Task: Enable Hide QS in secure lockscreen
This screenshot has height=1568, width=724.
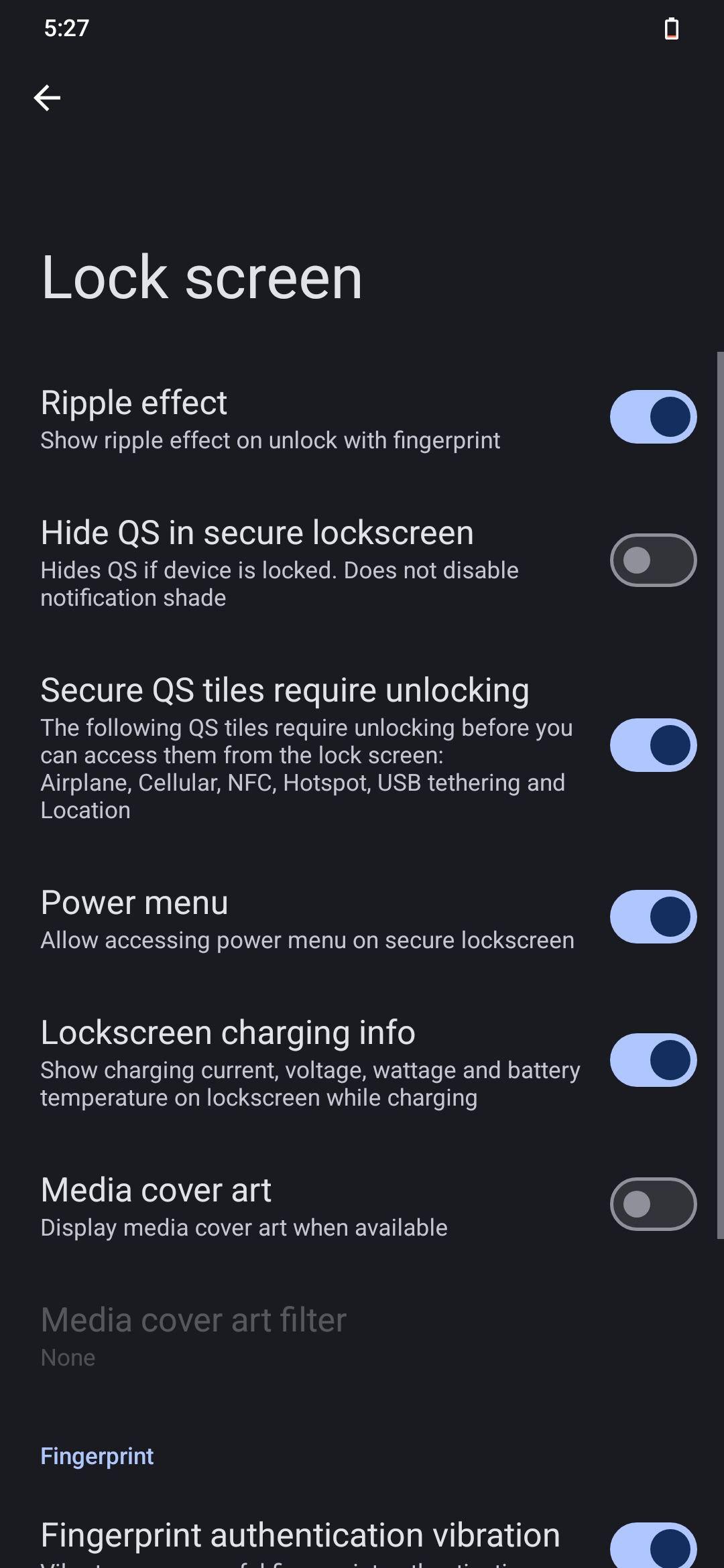Action: point(653,560)
